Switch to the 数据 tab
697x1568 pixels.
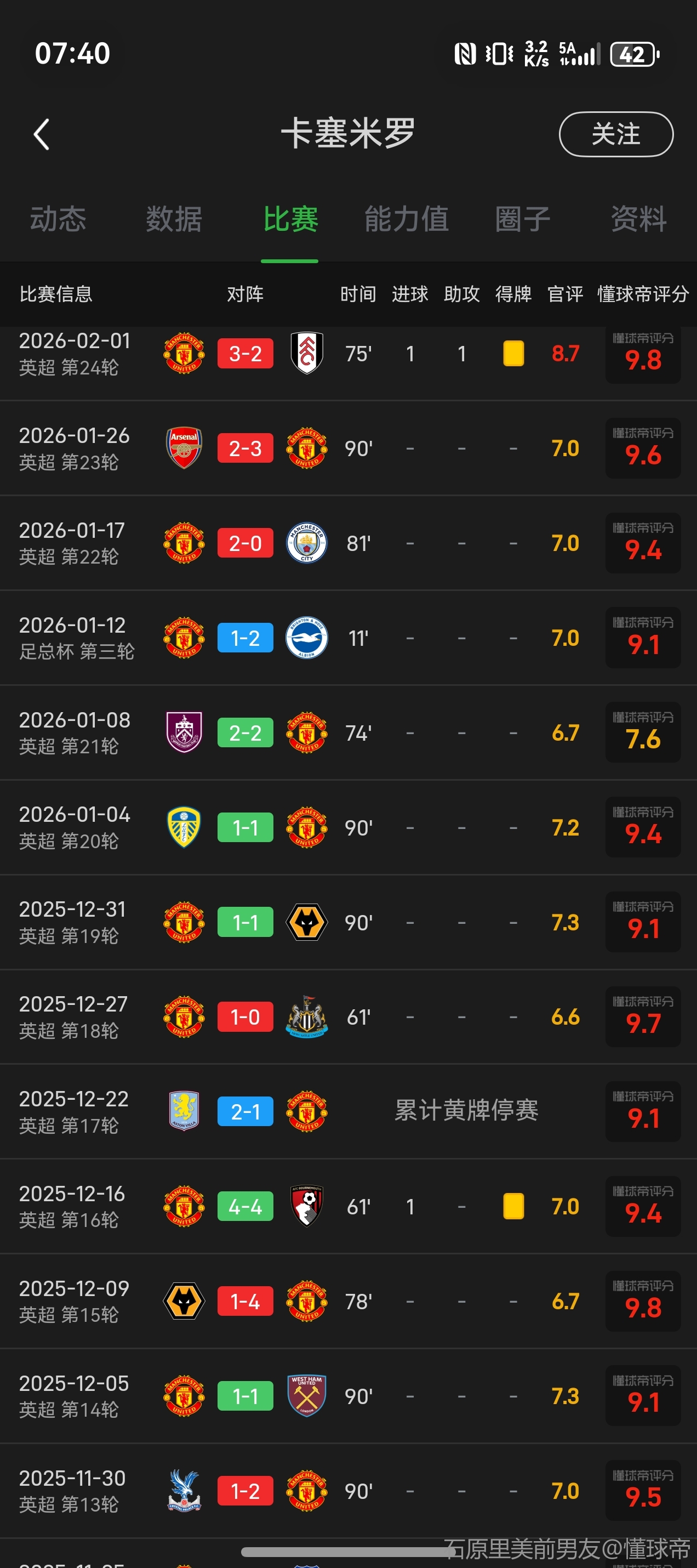[x=174, y=219]
